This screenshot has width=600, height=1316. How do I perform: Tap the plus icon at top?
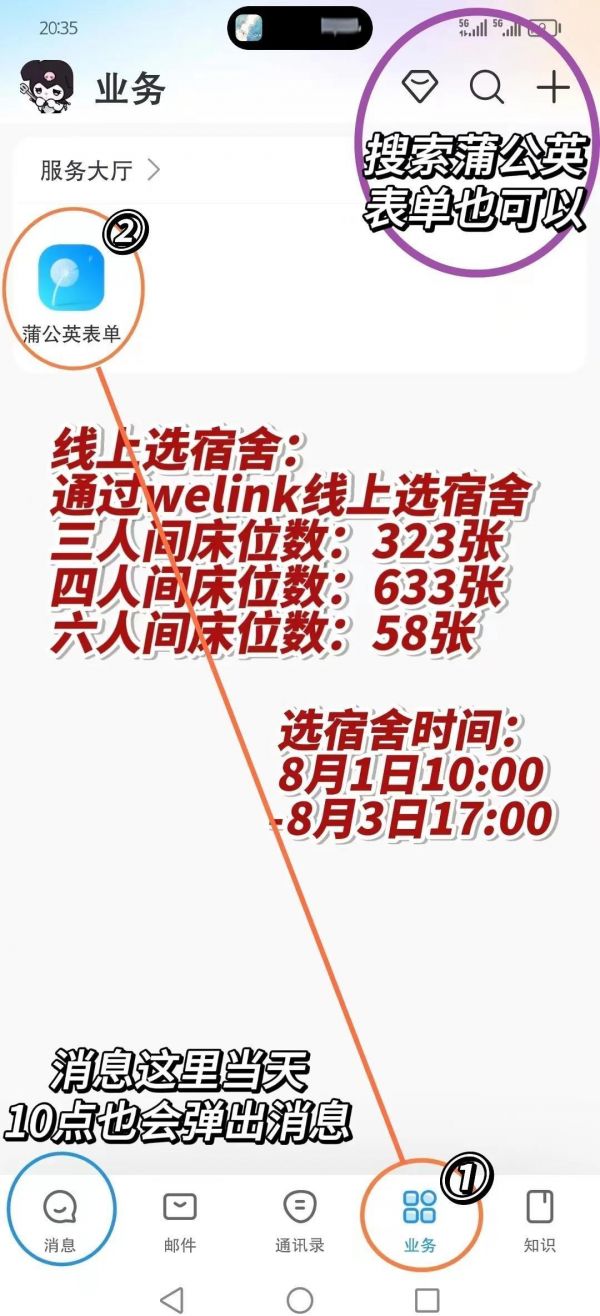coord(553,88)
